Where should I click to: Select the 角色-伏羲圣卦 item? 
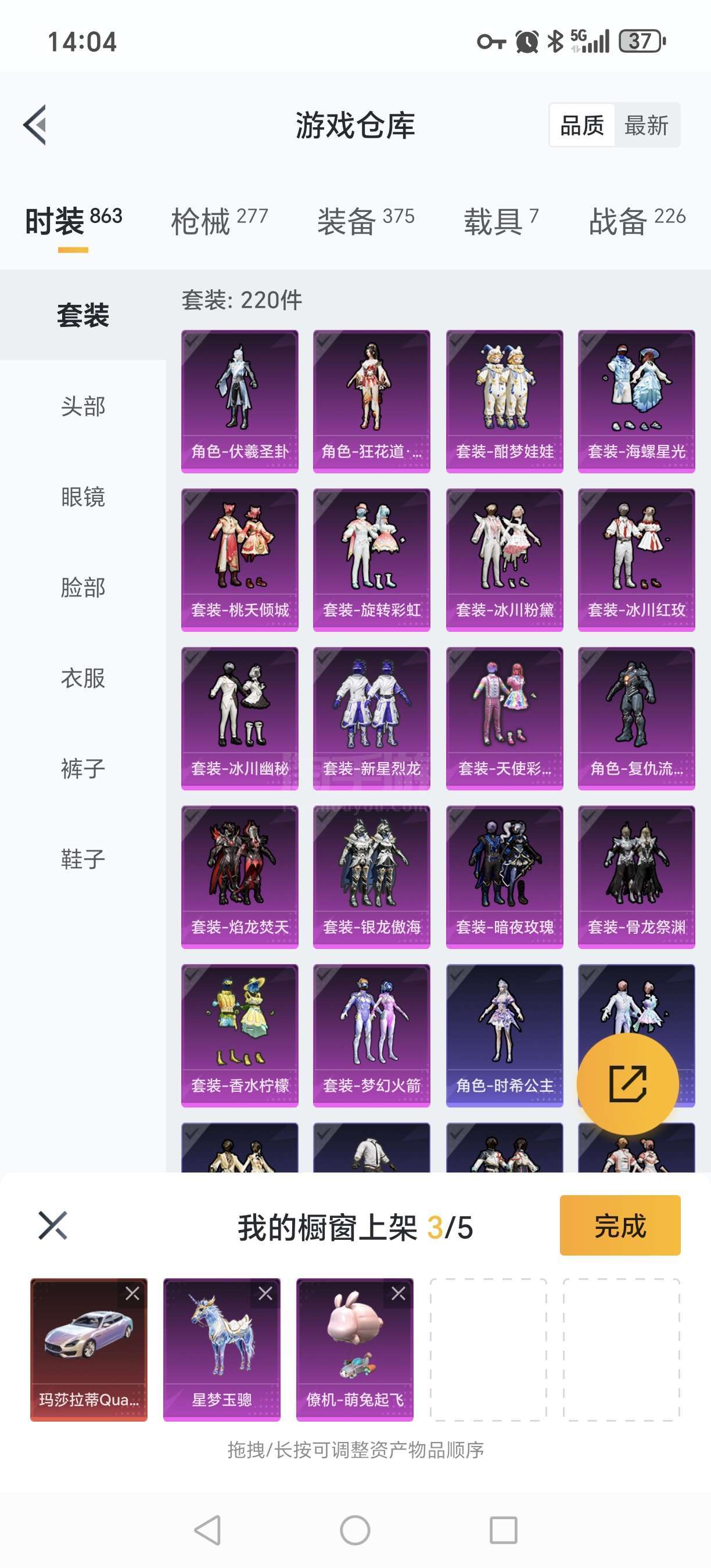coord(240,401)
